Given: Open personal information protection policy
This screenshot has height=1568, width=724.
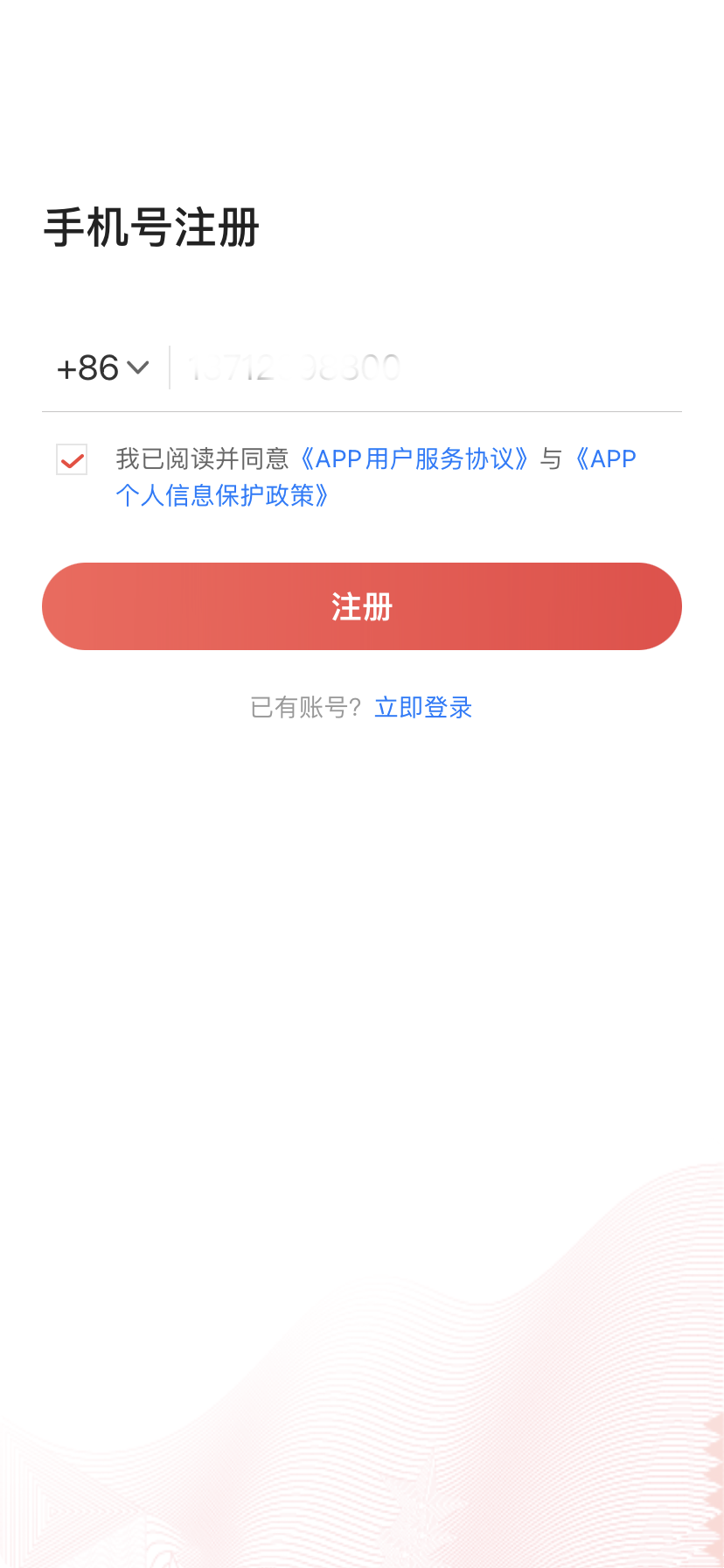Looking at the screenshot, I should (224, 496).
